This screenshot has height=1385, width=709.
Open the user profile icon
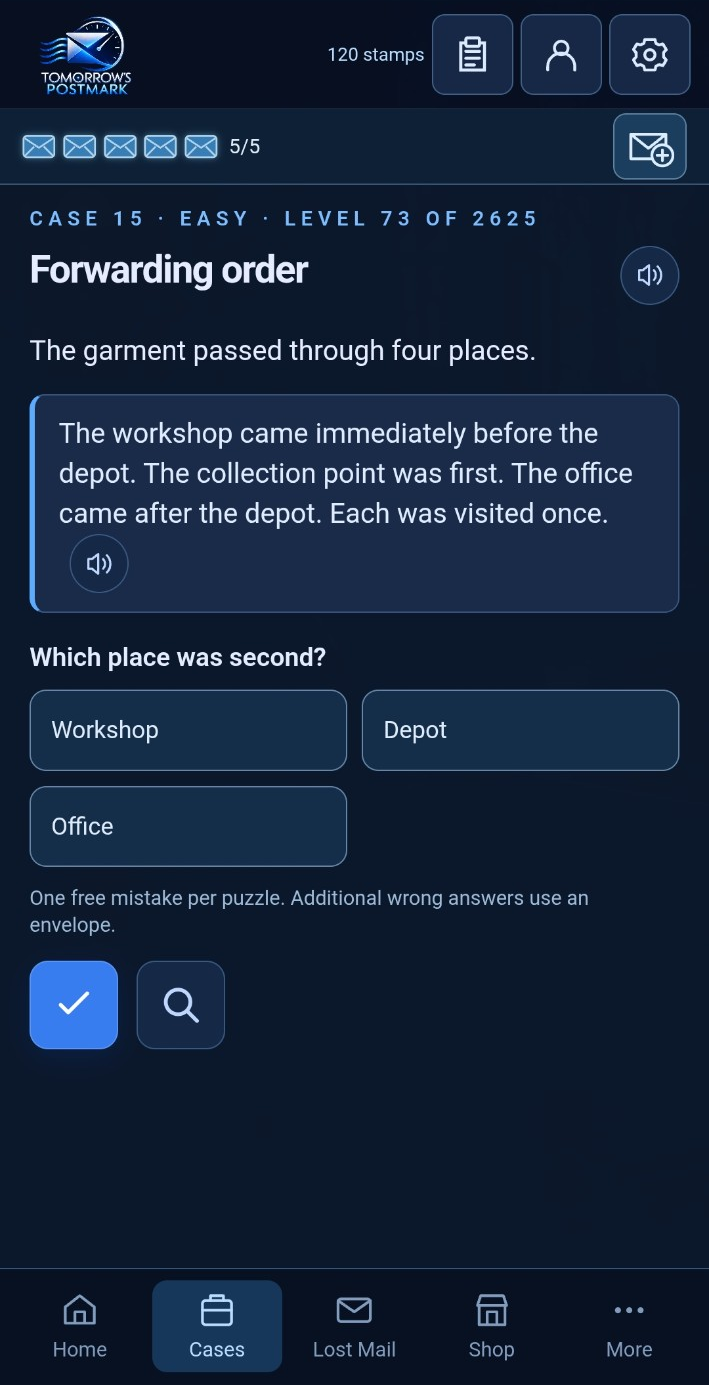coord(561,55)
